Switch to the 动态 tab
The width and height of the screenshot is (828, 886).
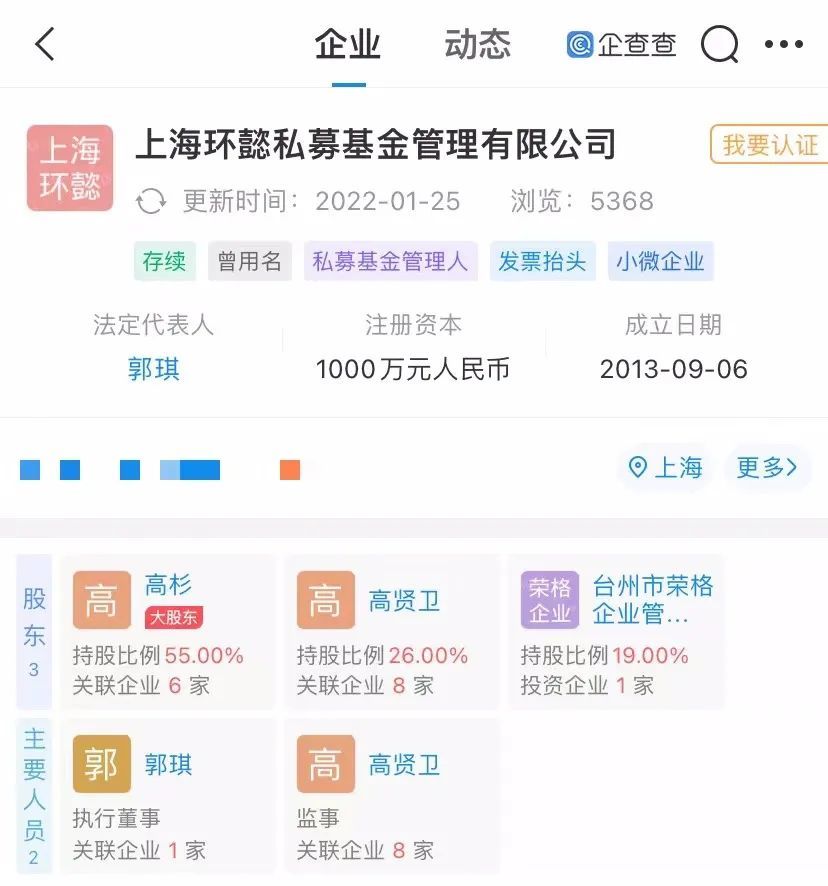[x=477, y=44]
